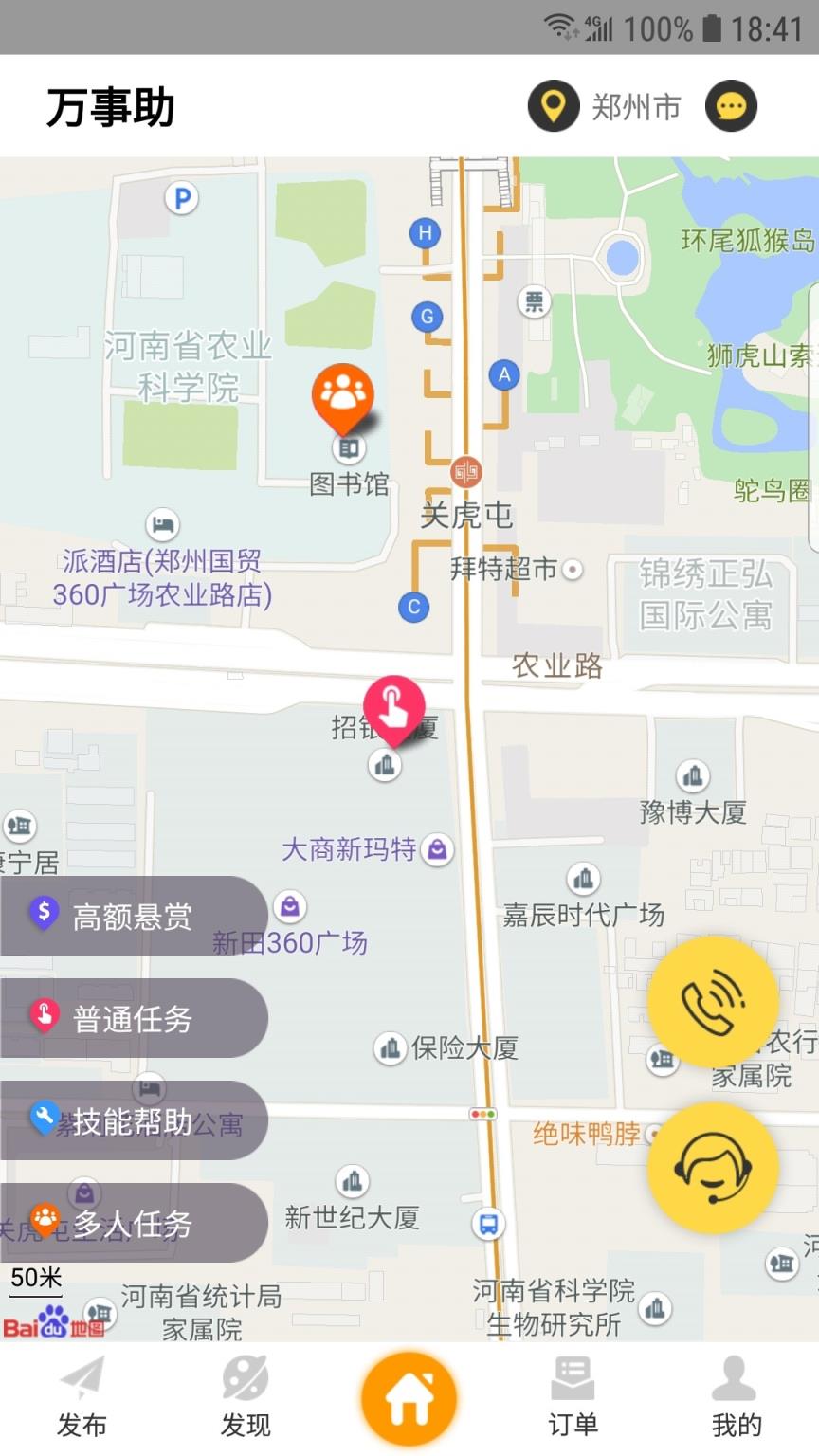Click the 关虎屯 subway station icon
This screenshot has height=1456, width=819.
(465, 470)
